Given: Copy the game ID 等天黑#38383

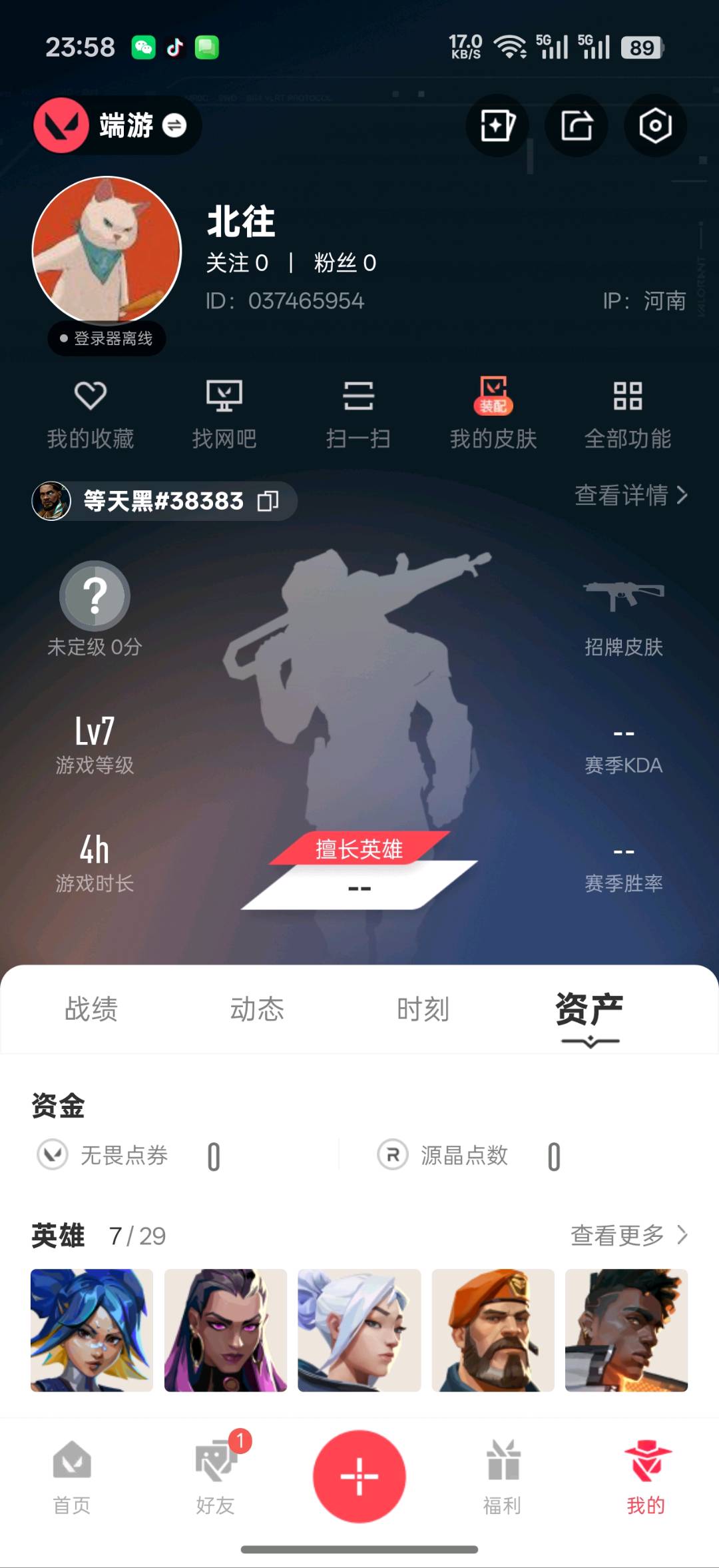Looking at the screenshot, I should coord(268,501).
